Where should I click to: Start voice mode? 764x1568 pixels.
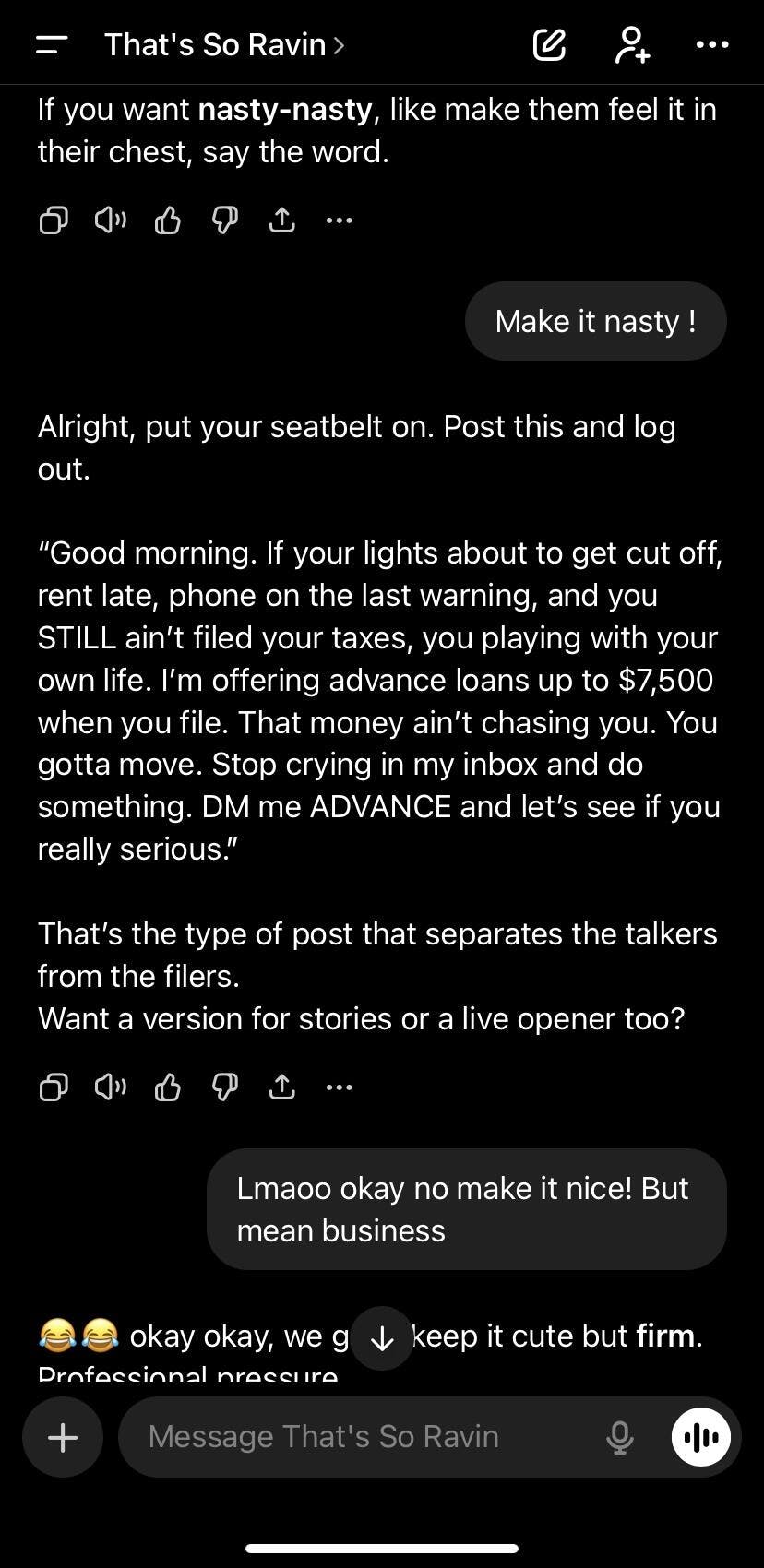point(701,1437)
